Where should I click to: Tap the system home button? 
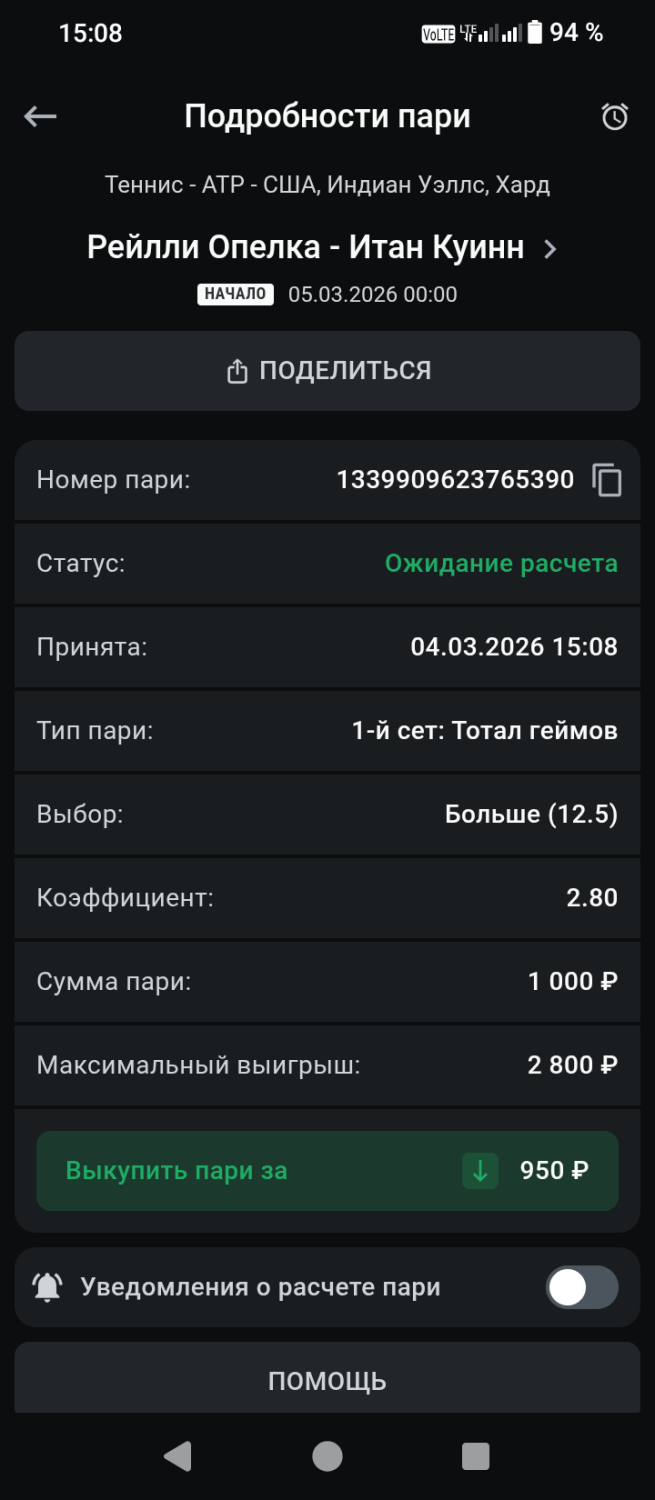pos(327,1456)
